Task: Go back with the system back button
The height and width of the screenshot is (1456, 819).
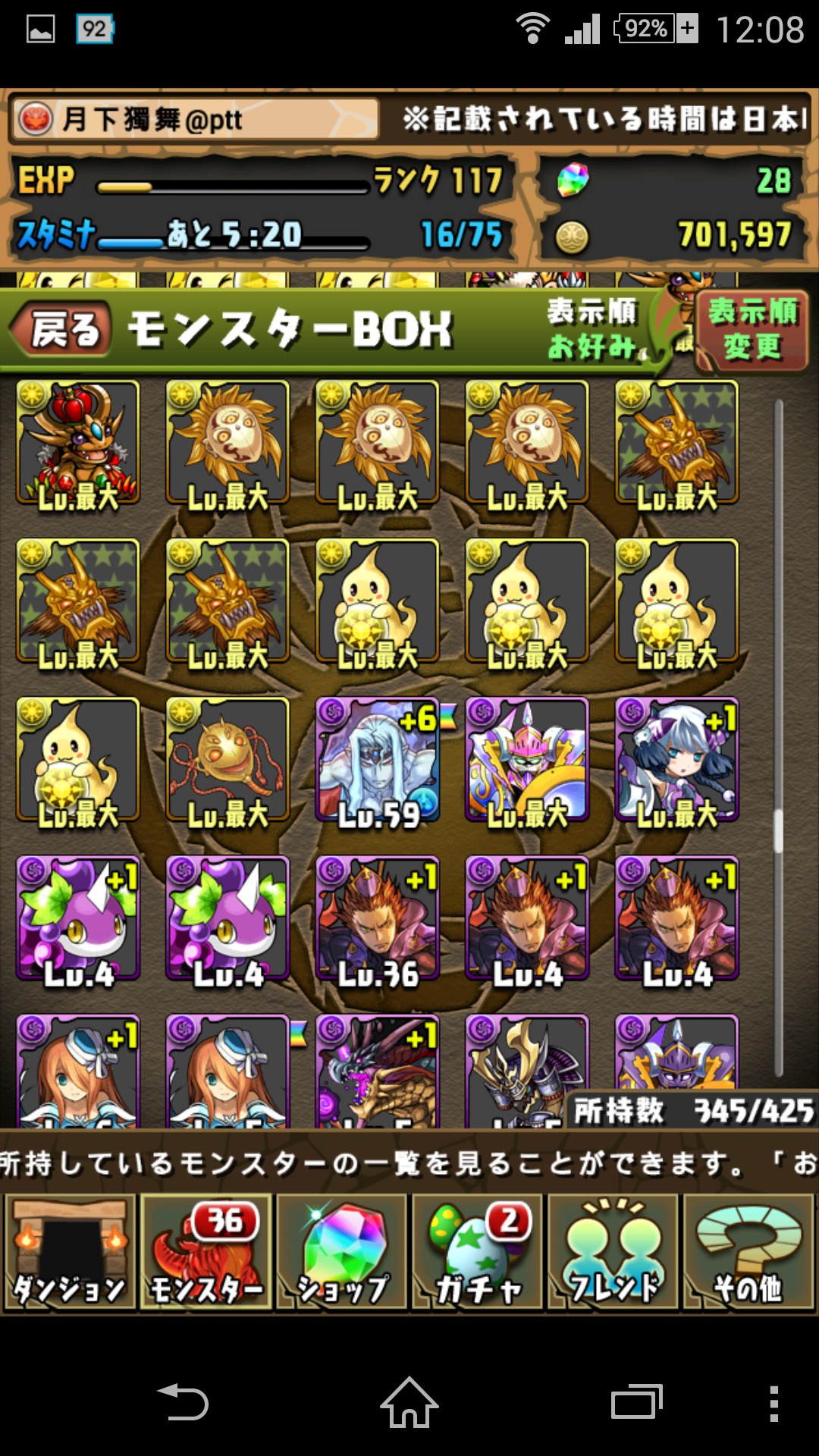Action: click(183, 1402)
